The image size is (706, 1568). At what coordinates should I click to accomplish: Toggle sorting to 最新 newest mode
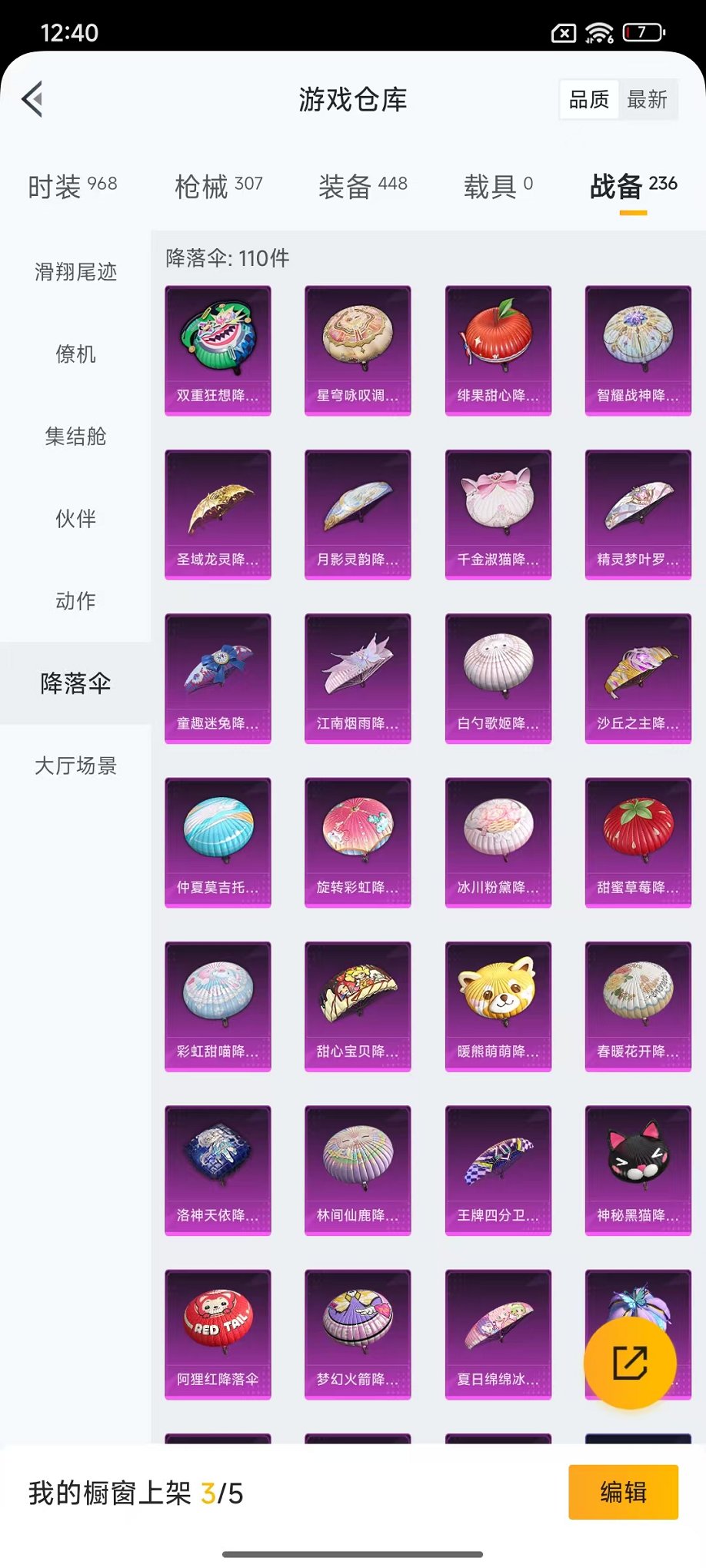click(x=648, y=98)
